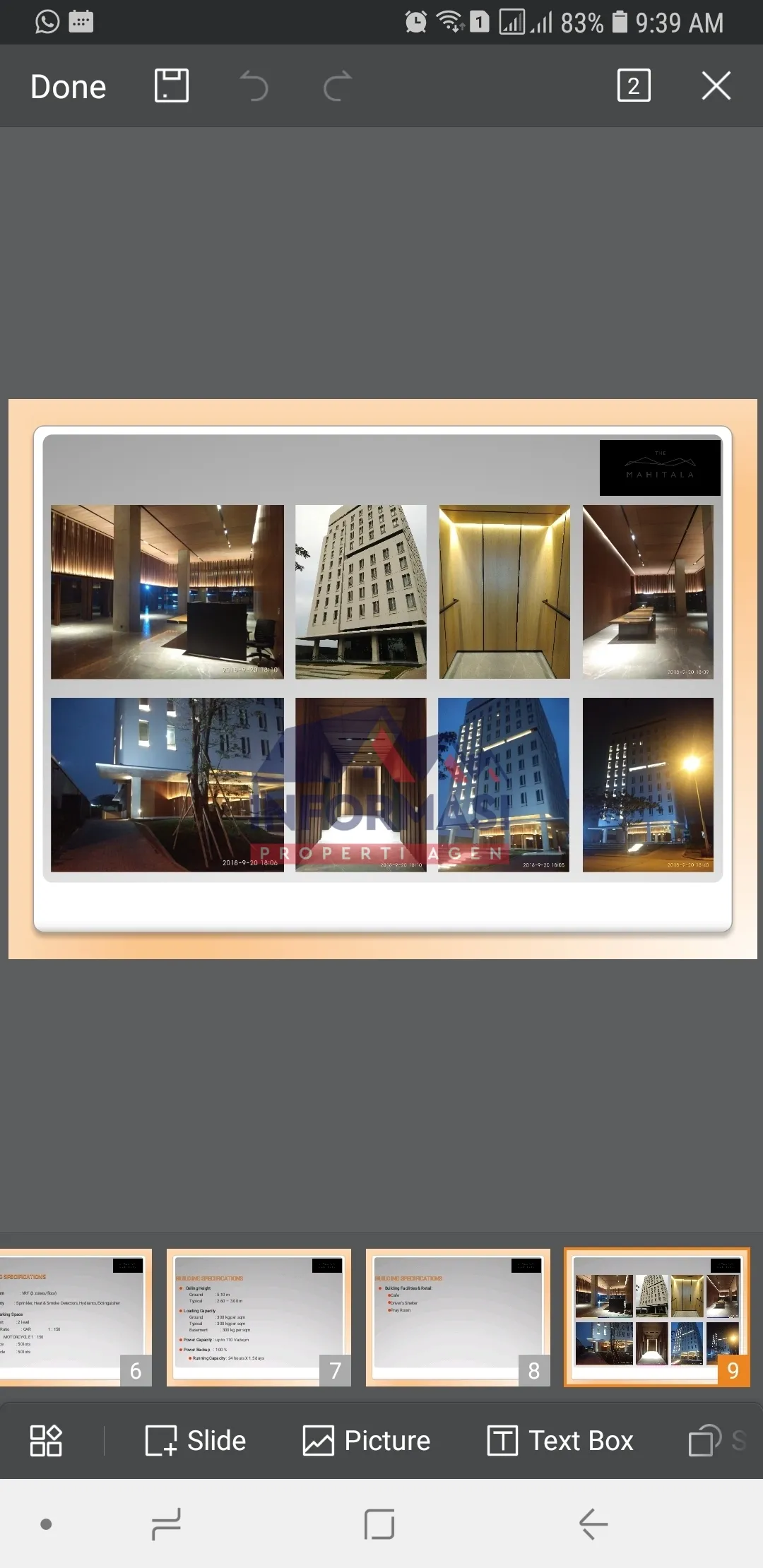Insert a Picture

[367, 1441]
